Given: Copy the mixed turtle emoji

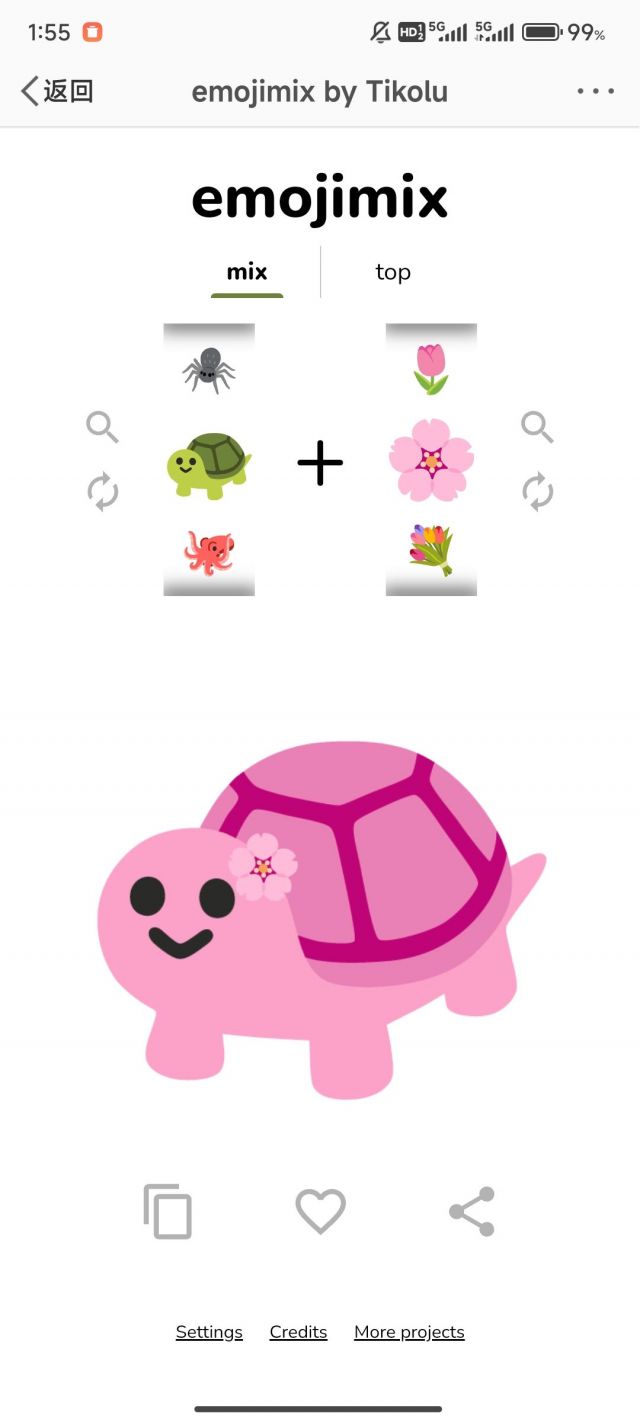Looking at the screenshot, I should click(x=168, y=1211).
